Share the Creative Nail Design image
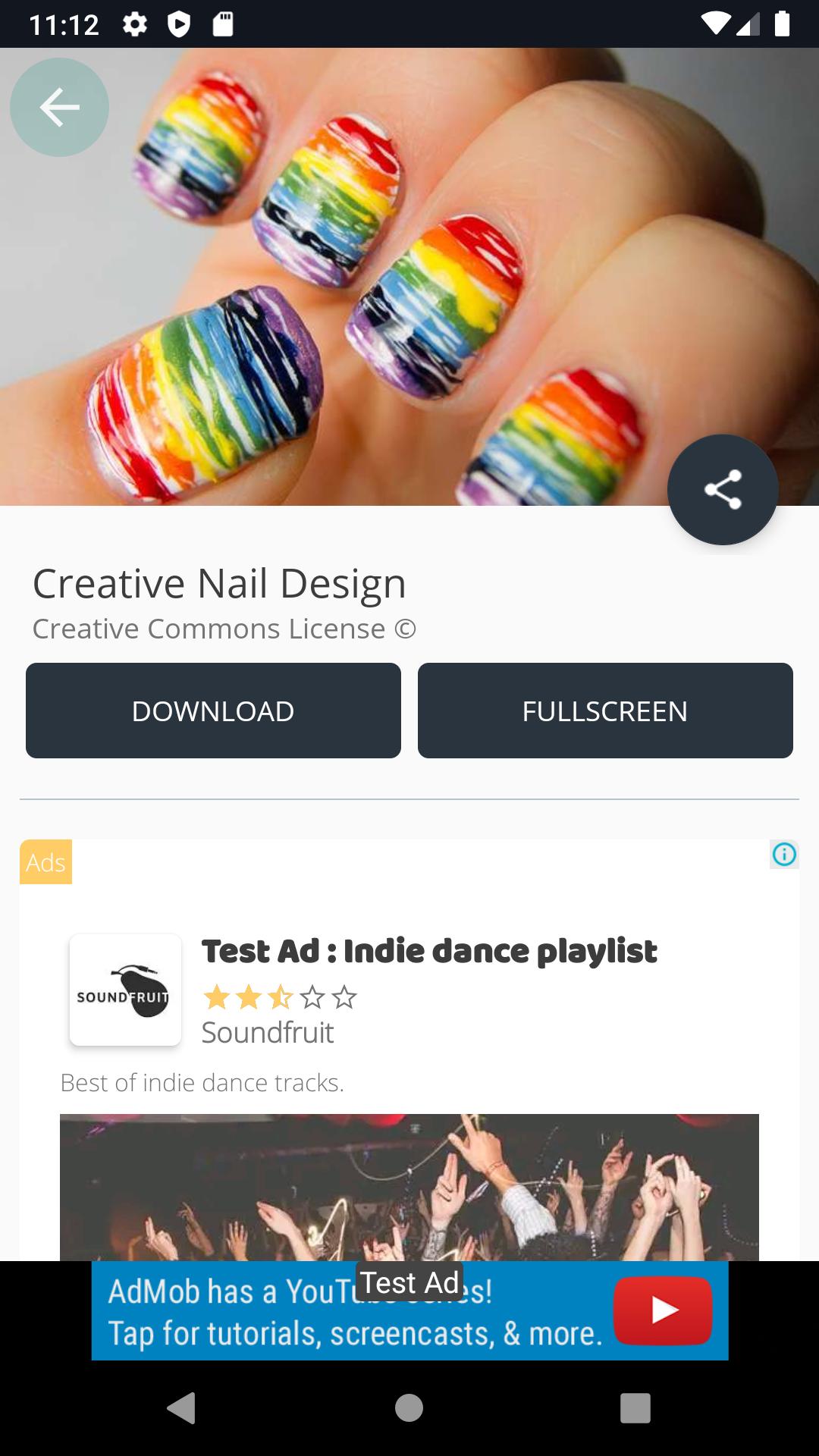The width and height of the screenshot is (819, 1456). (x=722, y=489)
